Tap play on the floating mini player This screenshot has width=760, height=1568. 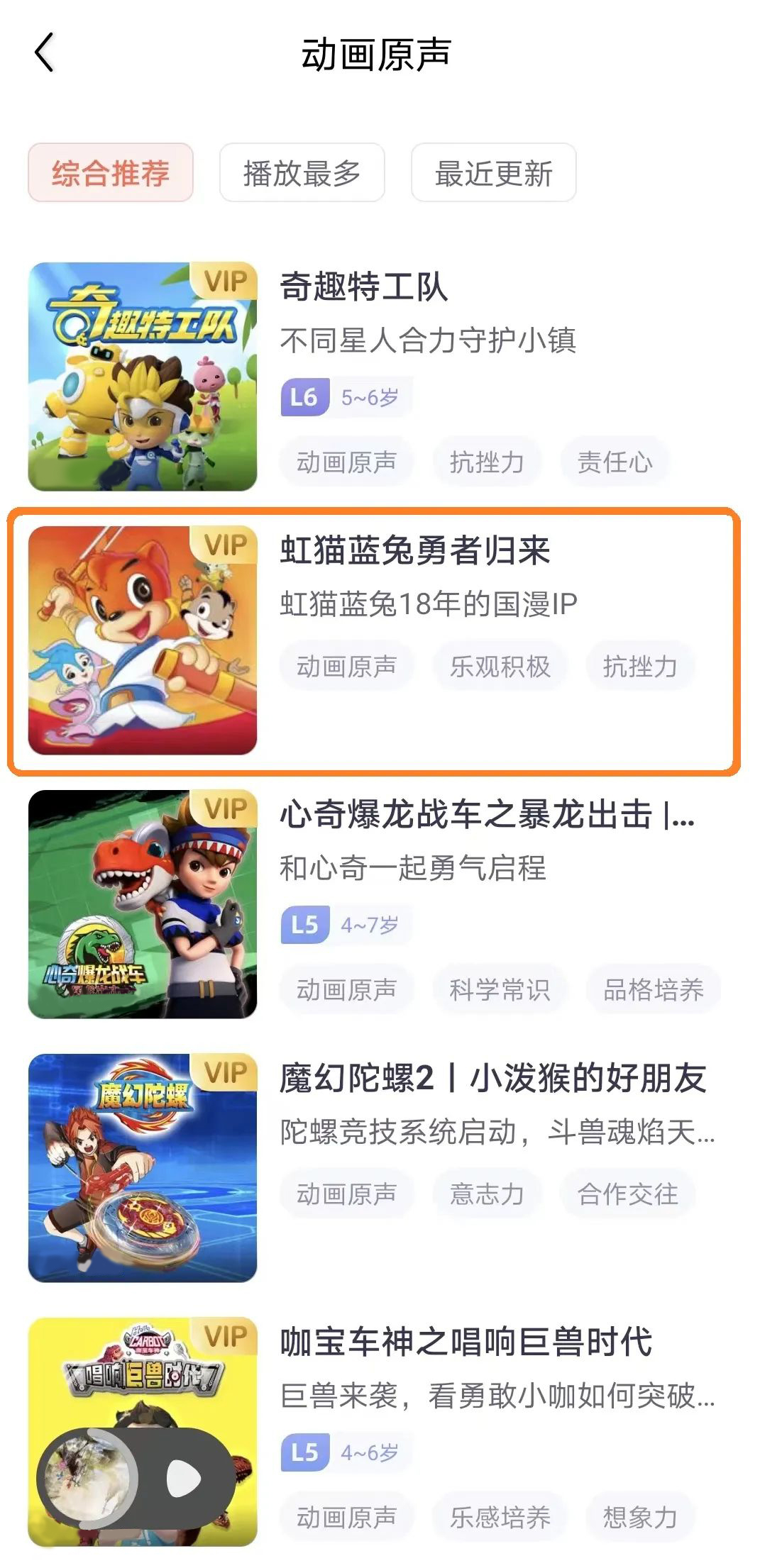[x=184, y=1479]
